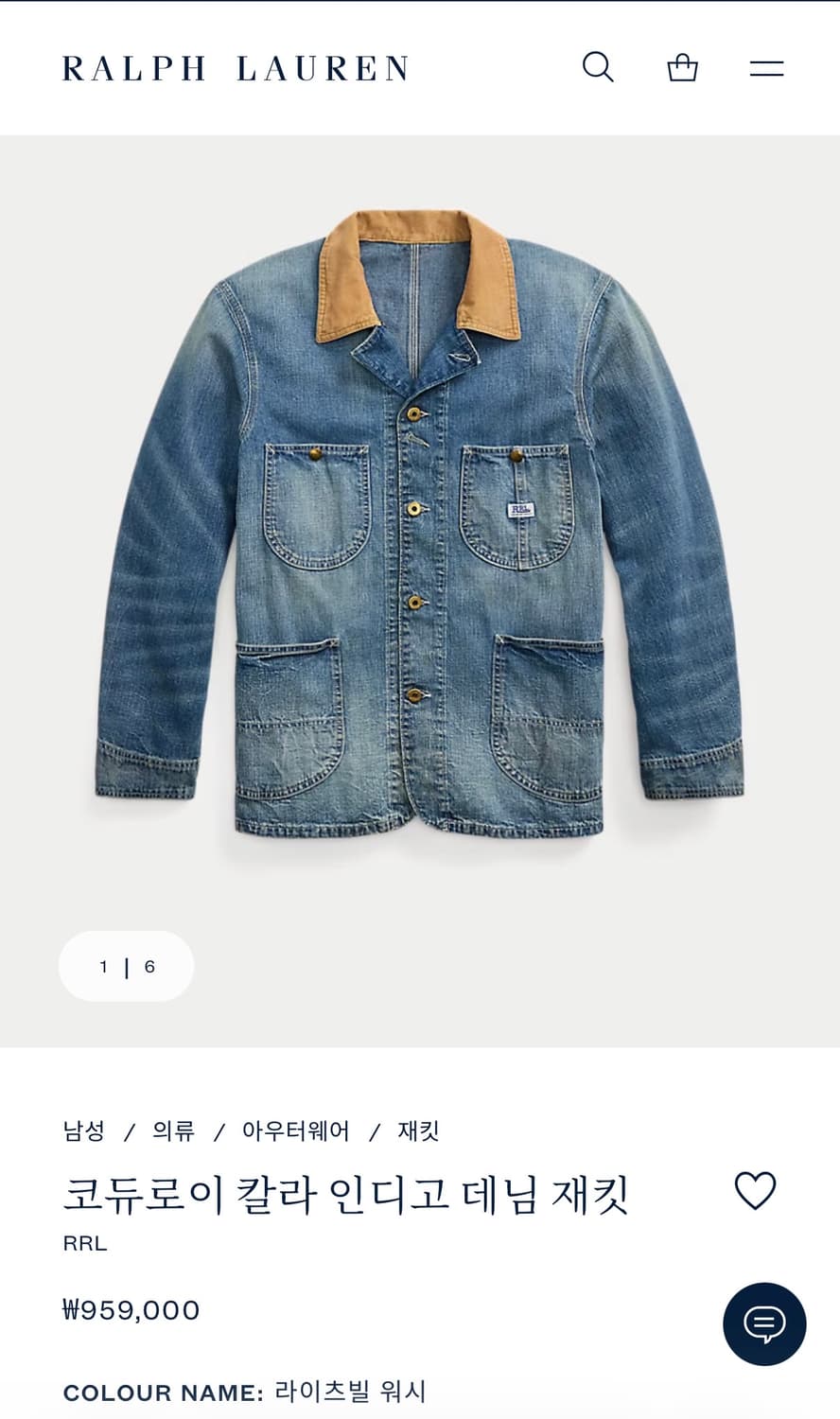Image resolution: width=840 pixels, height=1419 pixels.
Task: Open the magnifying glass search
Action: click(597, 66)
